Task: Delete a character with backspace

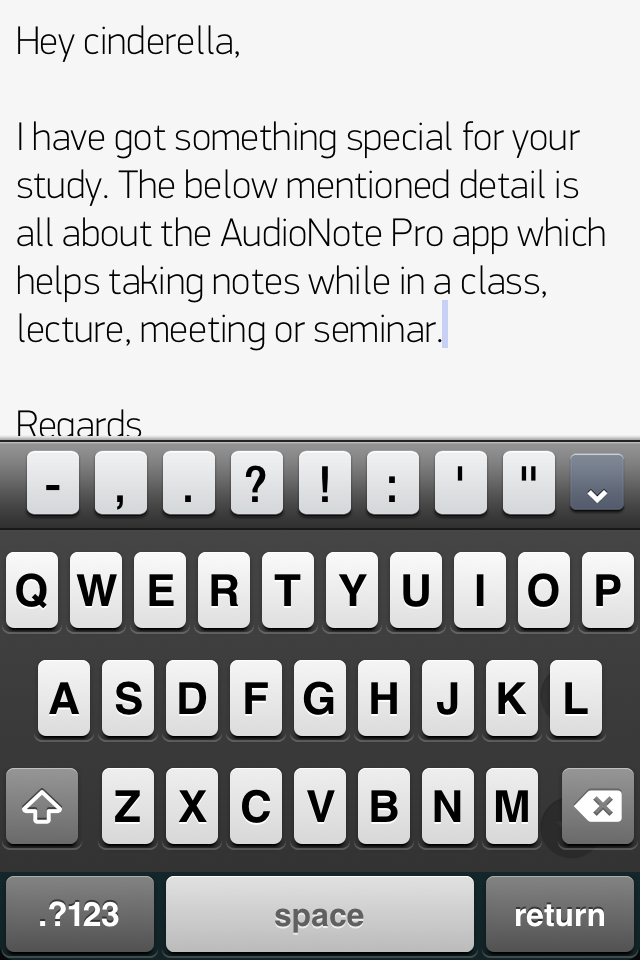Action: (x=598, y=806)
